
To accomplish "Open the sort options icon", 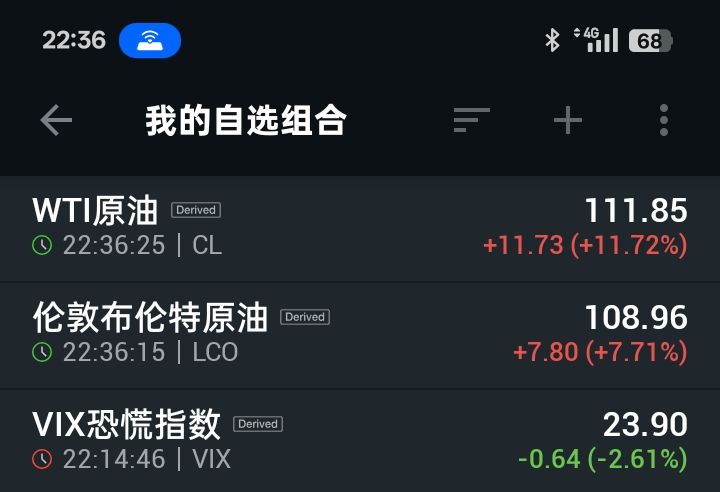I will 471,121.
